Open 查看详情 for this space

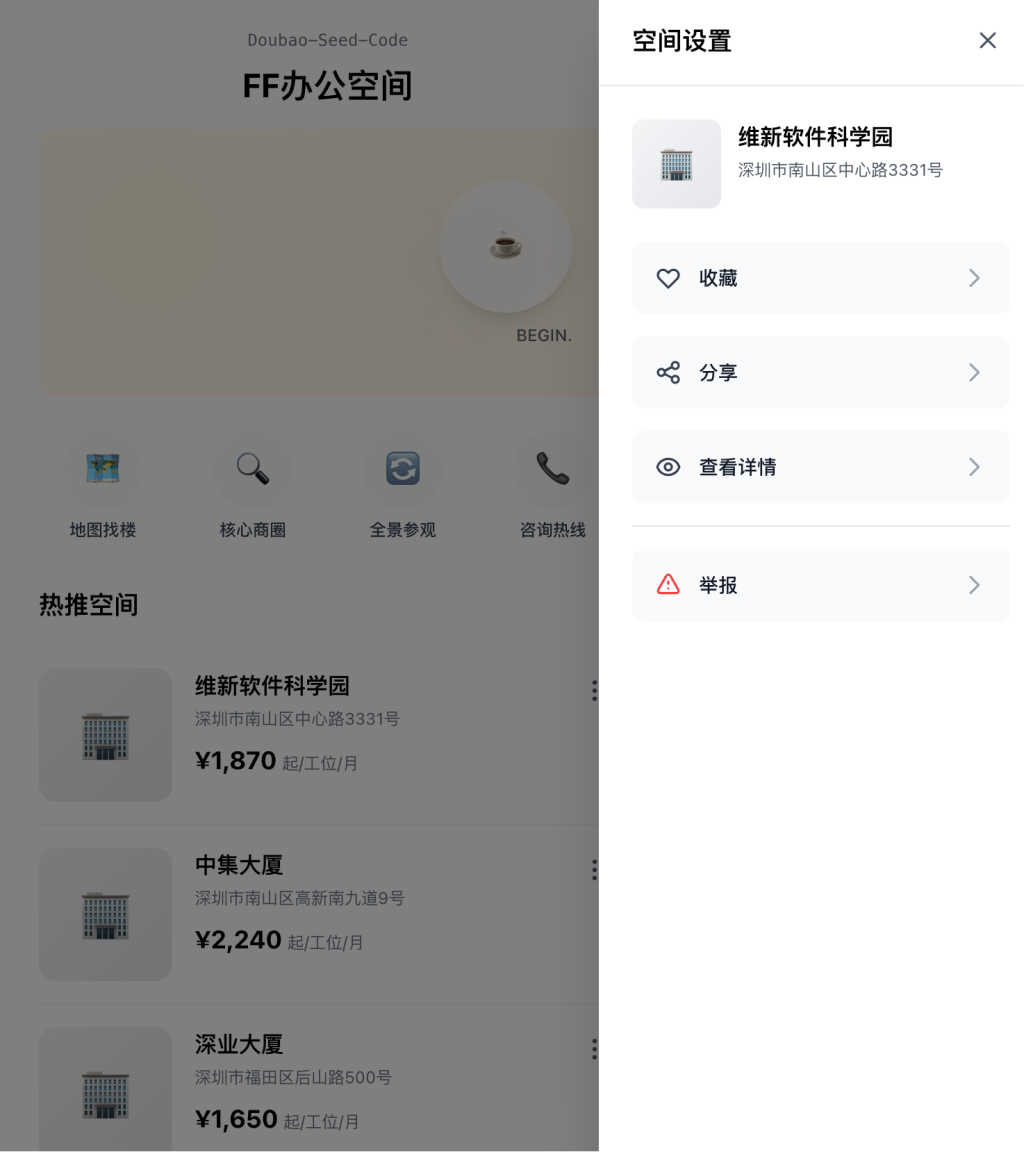pyautogui.click(x=820, y=467)
